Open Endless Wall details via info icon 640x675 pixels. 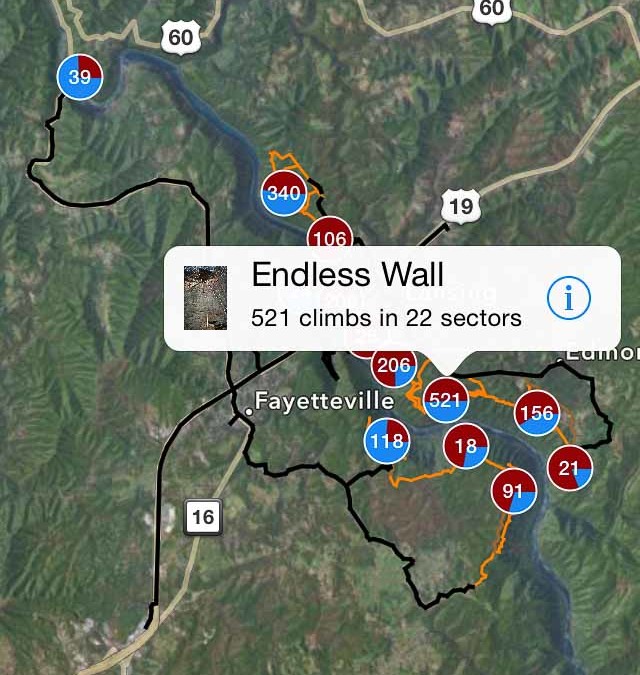570,298
